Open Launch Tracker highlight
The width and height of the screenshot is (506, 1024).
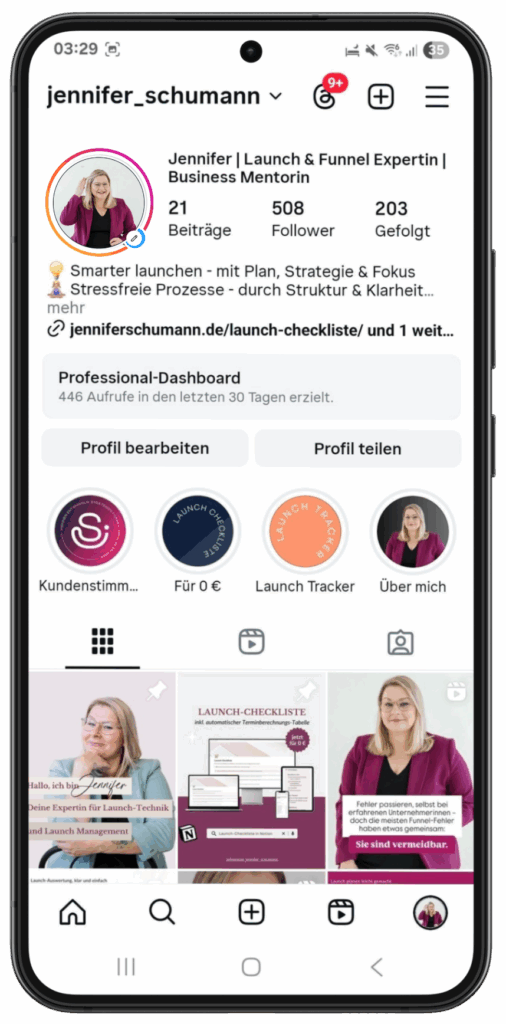(305, 530)
